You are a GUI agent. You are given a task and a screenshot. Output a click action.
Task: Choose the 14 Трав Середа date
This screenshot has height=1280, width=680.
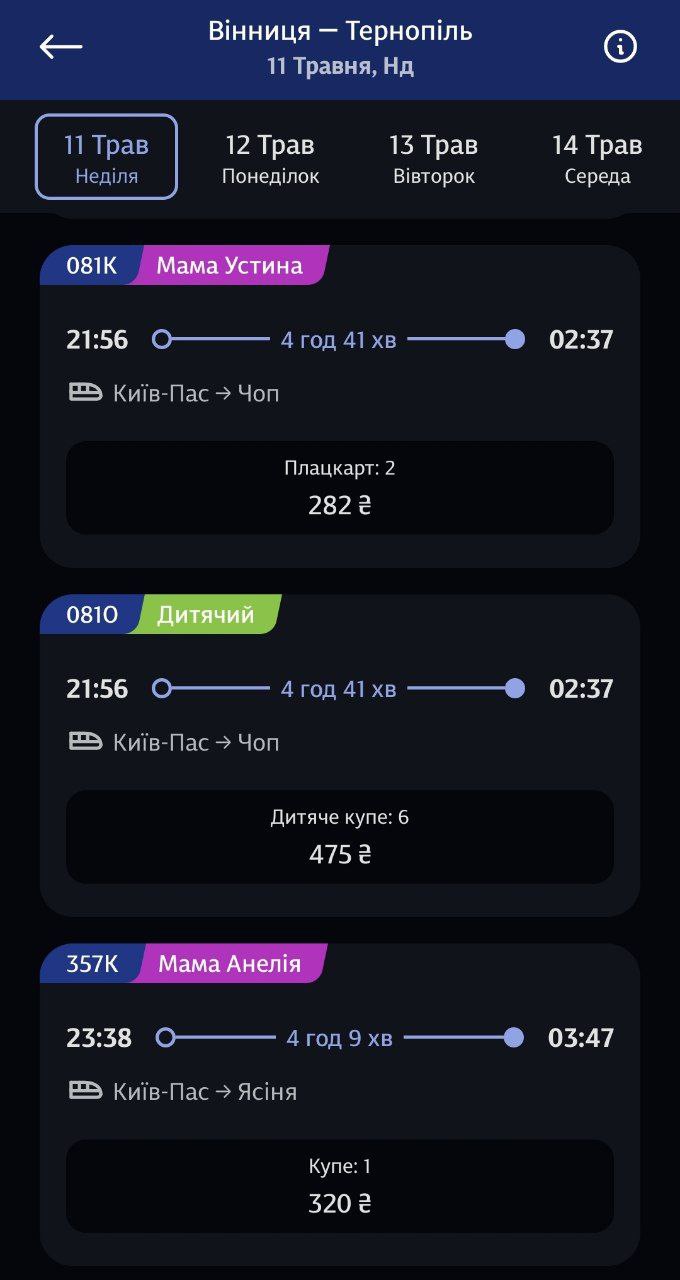[x=597, y=158]
